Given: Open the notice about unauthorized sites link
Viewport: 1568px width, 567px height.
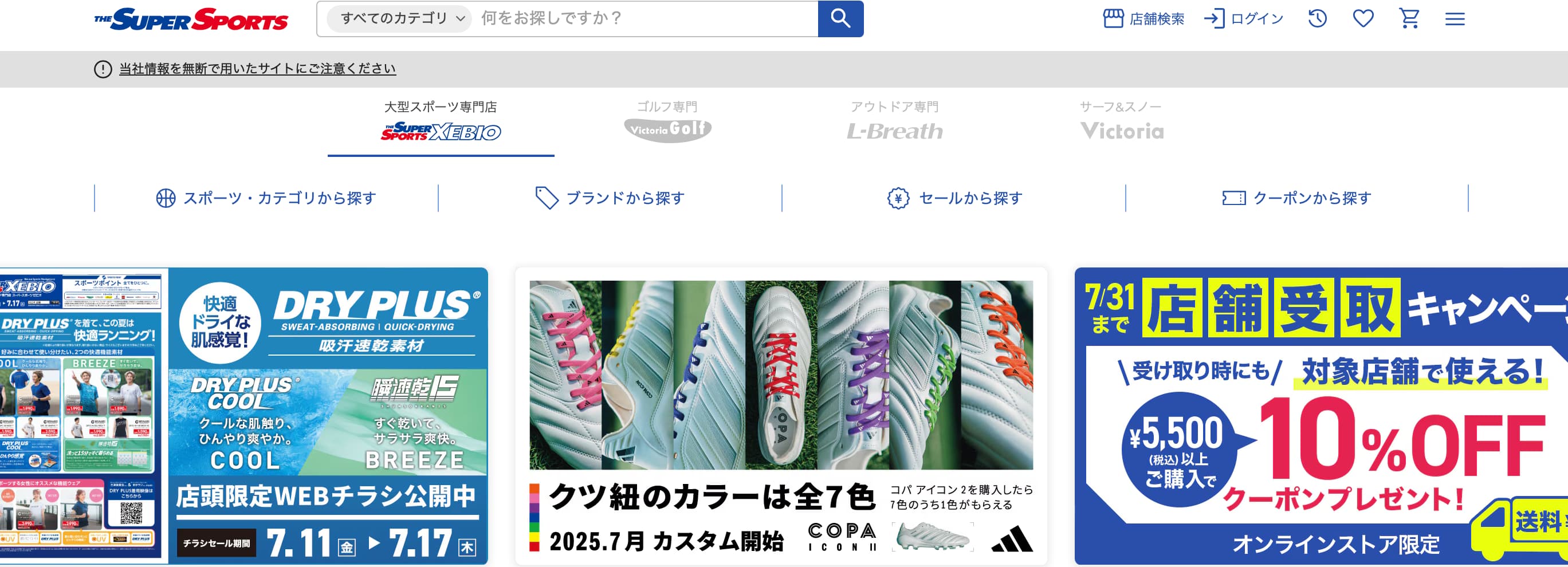Looking at the screenshot, I should pos(257,69).
